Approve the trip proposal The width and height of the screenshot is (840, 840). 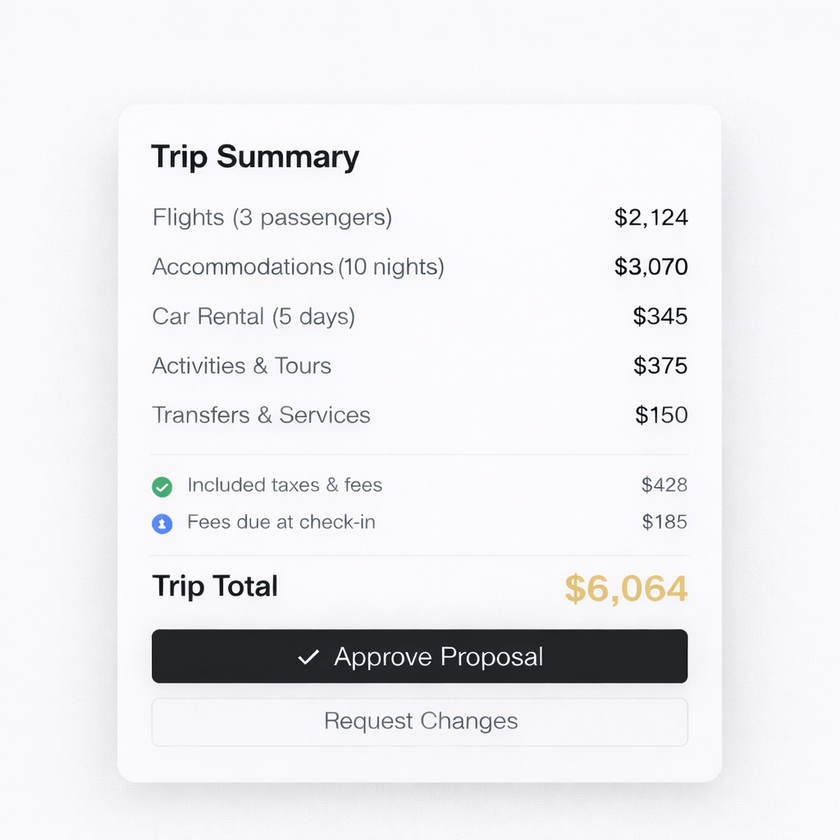(420, 656)
